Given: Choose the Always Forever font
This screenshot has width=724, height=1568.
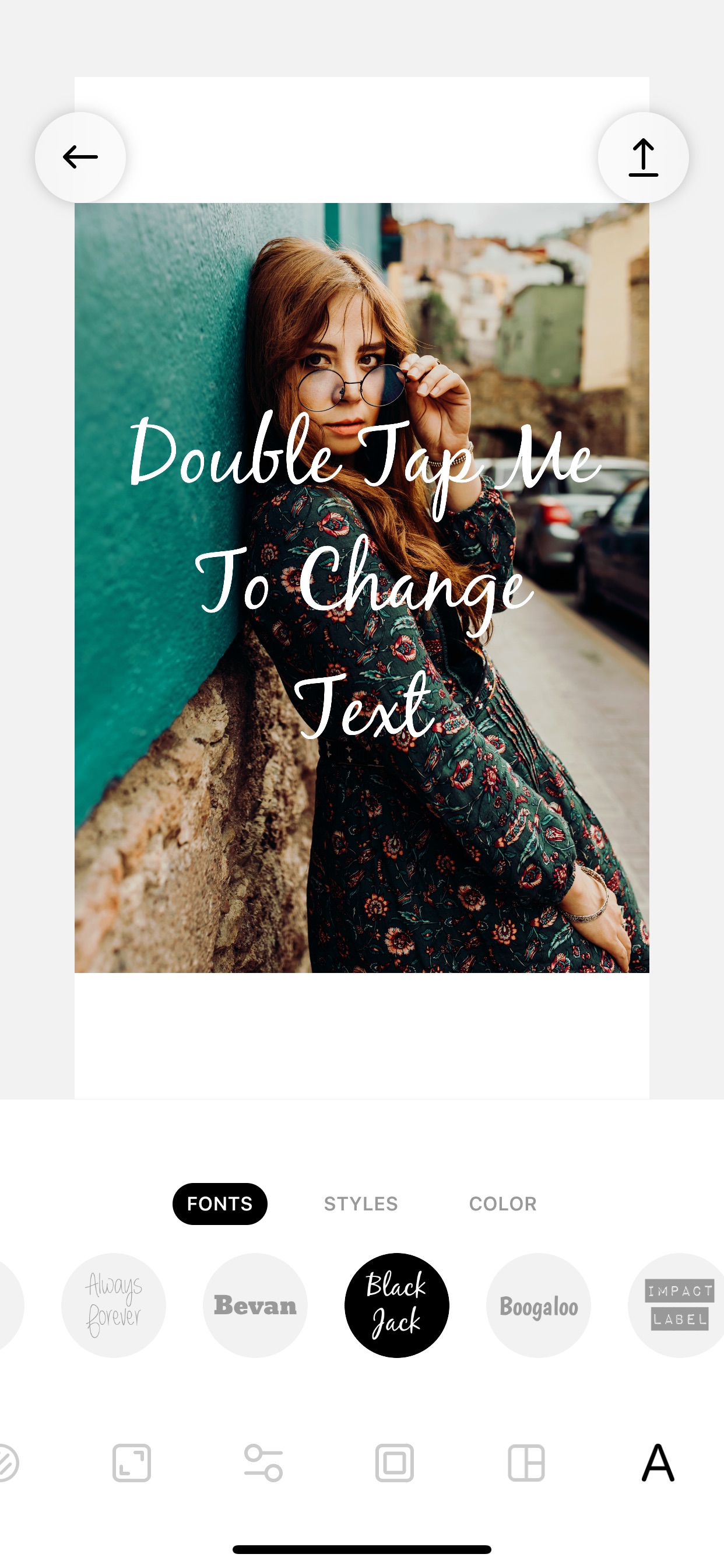Looking at the screenshot, I should click(114, 1304).
